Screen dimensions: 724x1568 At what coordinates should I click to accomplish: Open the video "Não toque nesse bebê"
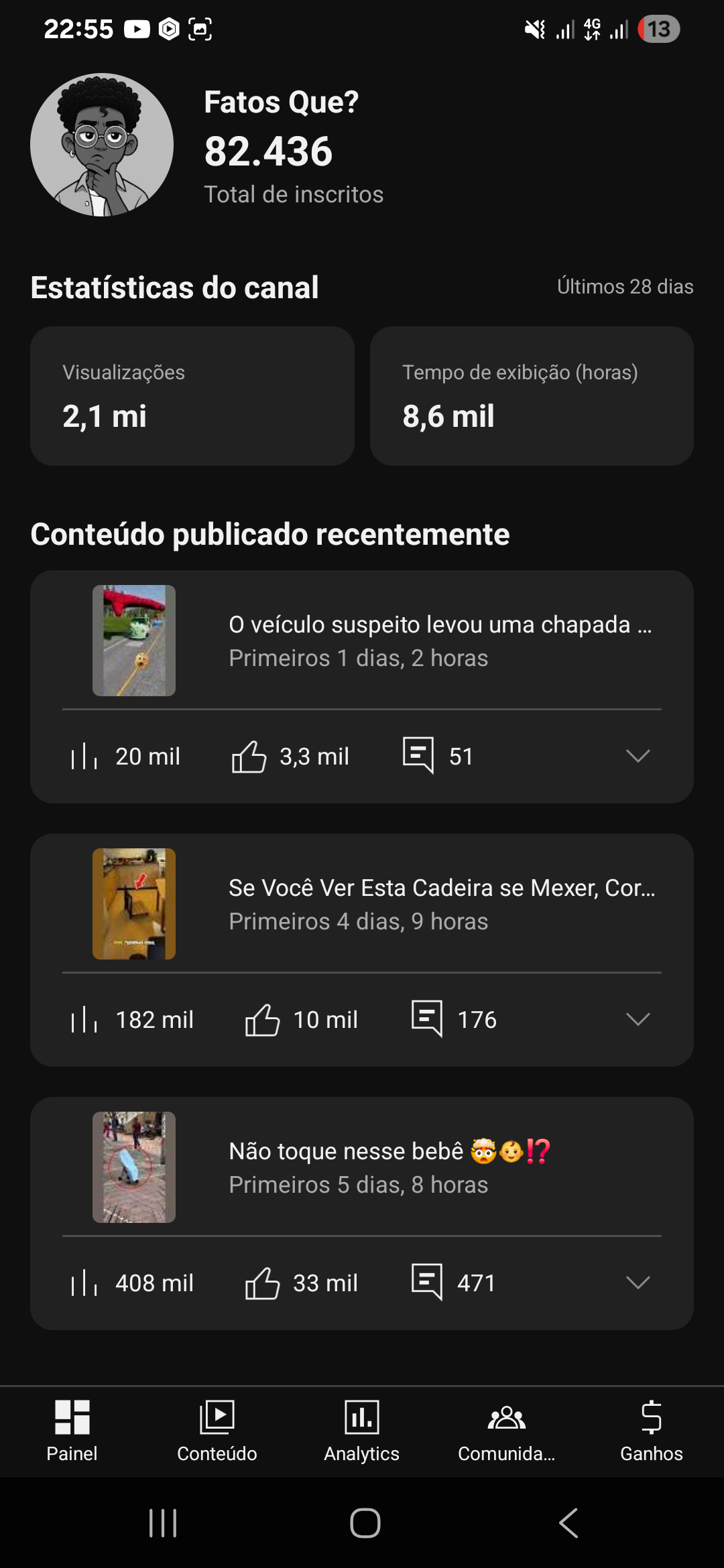(x=389, y=1167)
